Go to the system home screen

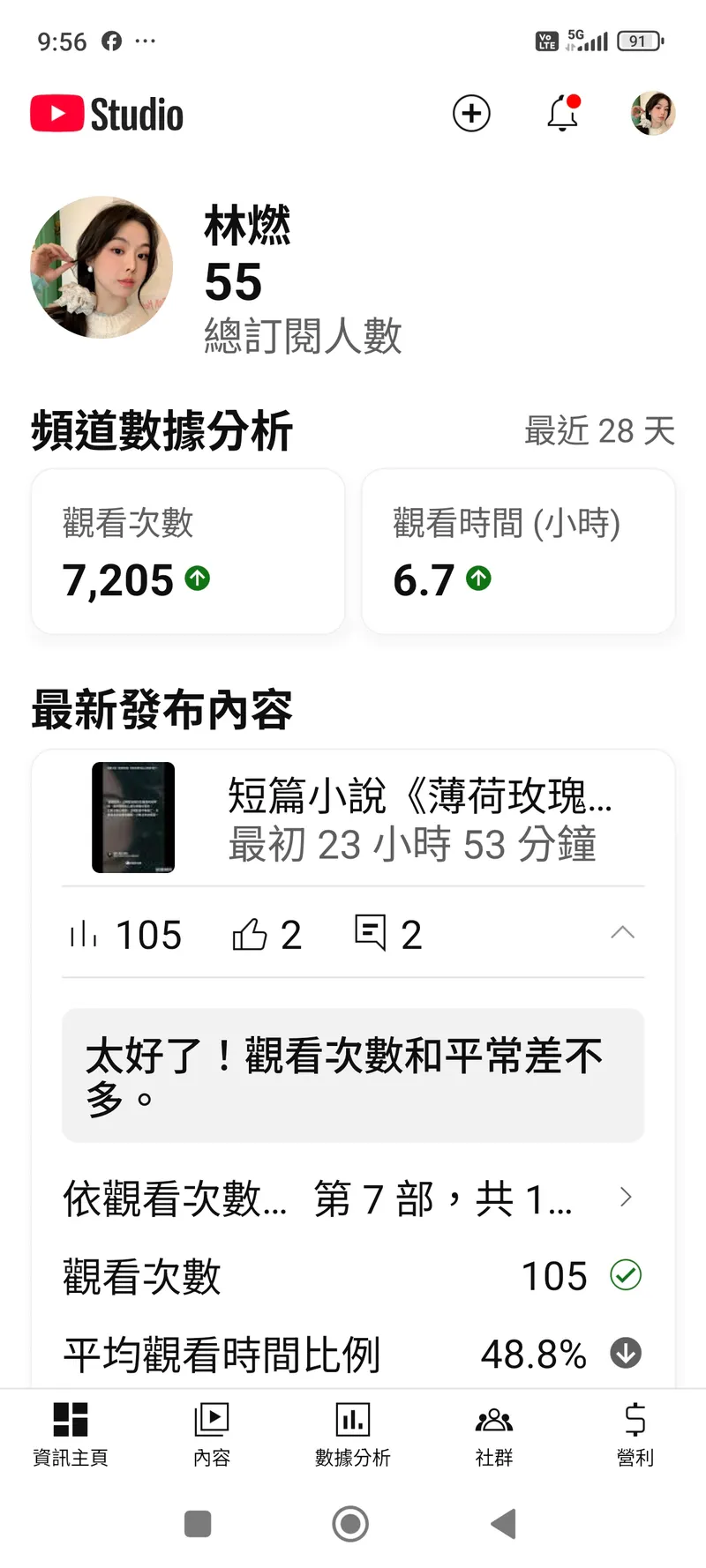[x=350, y=1523]
